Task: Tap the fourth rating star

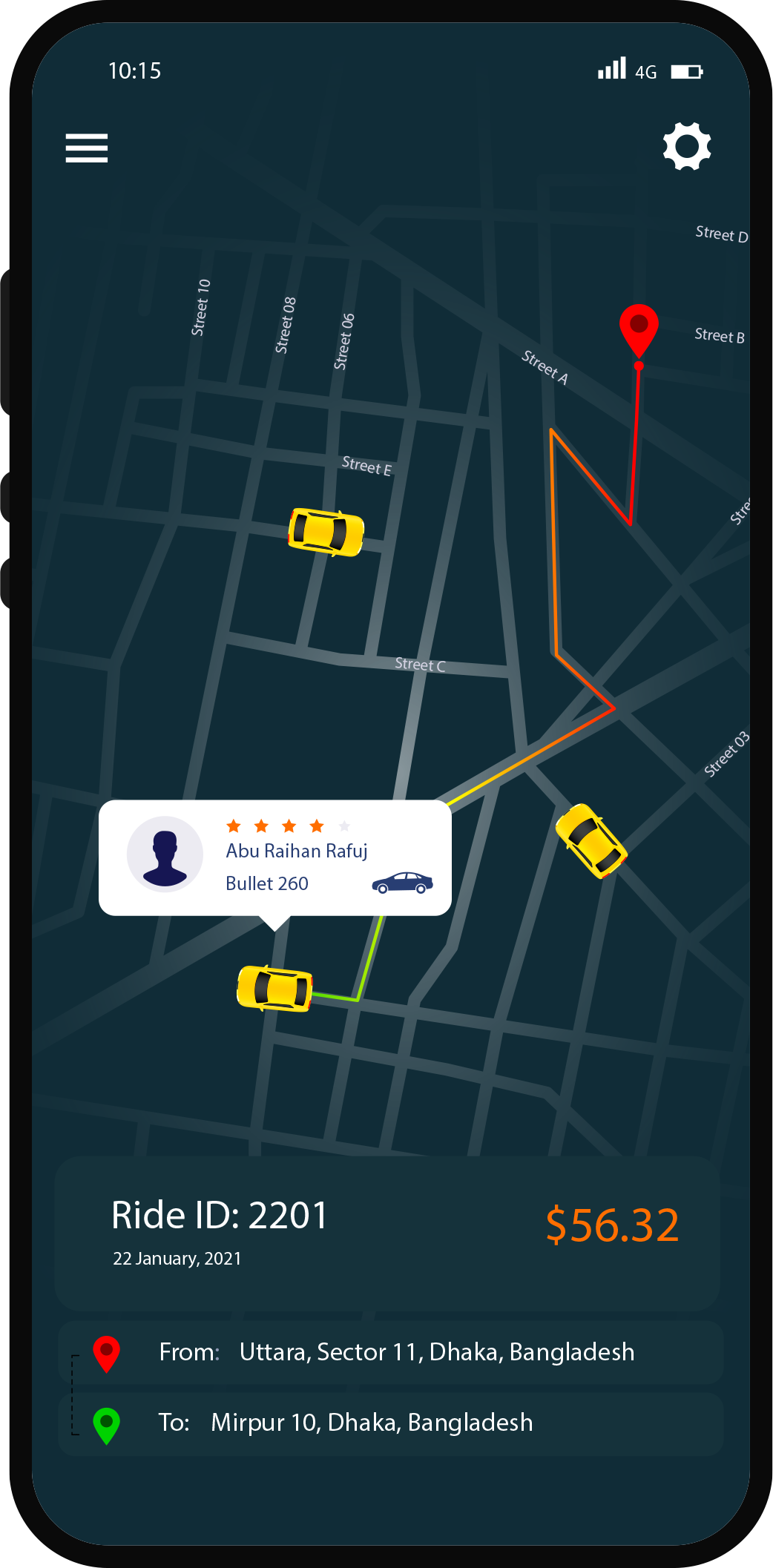Action: (318, 826)
